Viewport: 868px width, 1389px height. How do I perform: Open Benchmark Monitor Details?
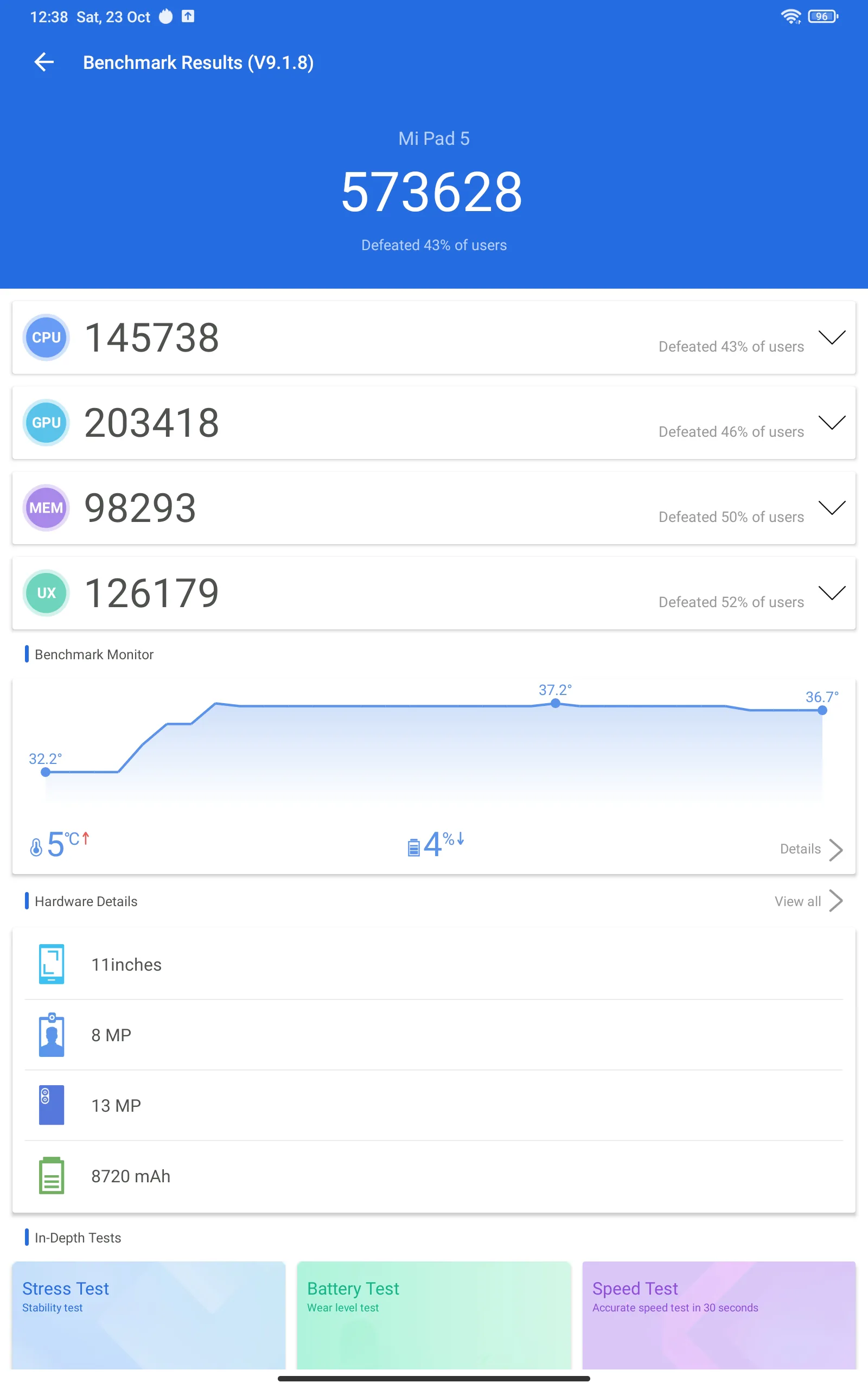[811, 850]
